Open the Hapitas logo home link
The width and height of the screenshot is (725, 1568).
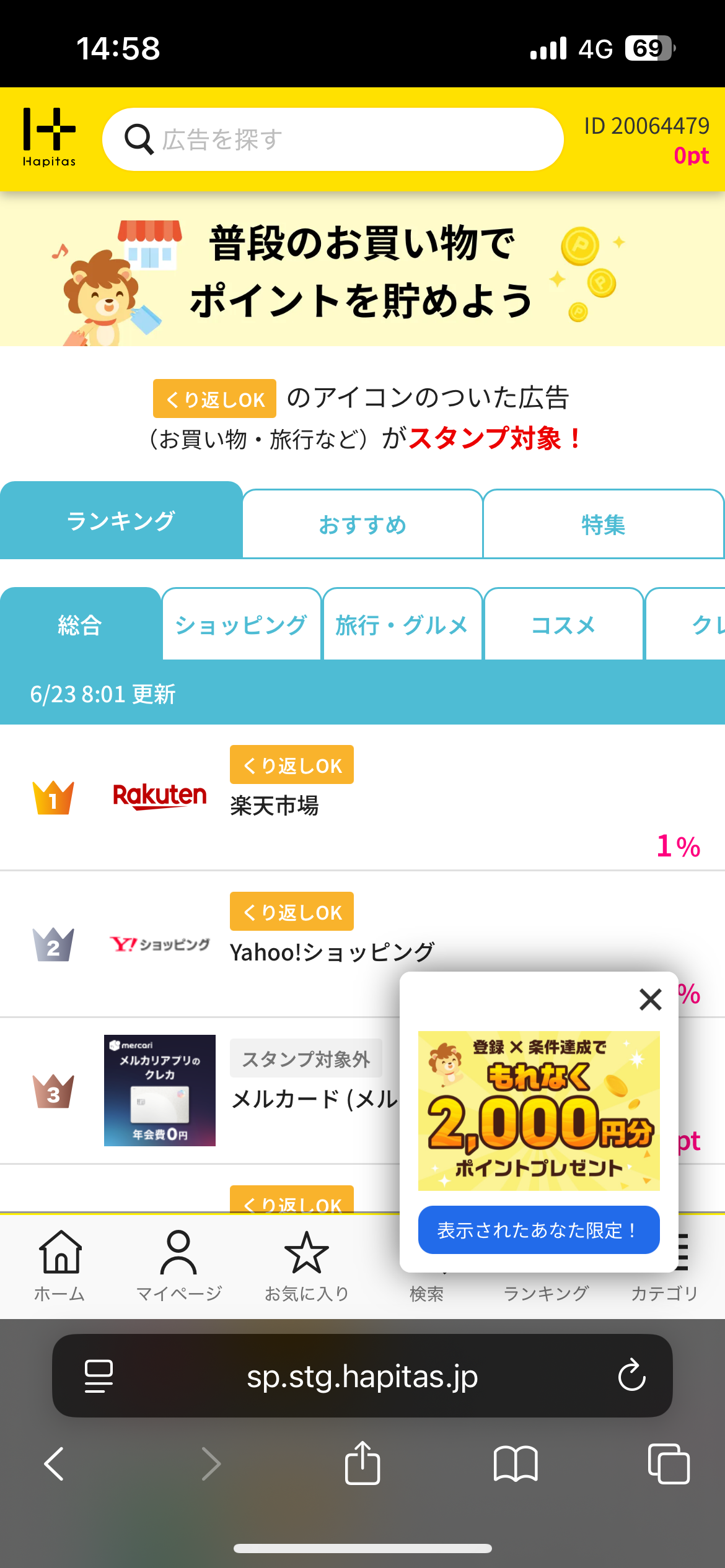tap(49, 137)
